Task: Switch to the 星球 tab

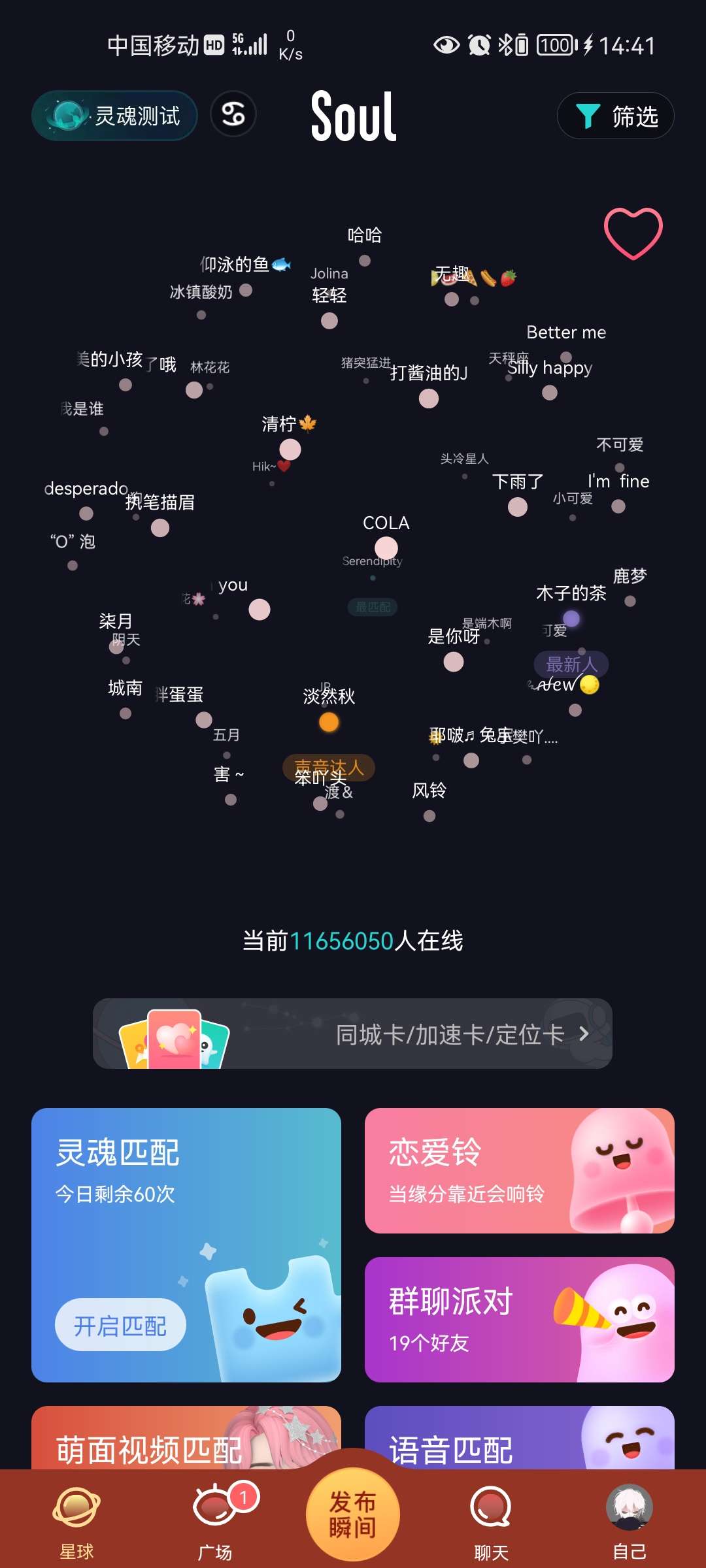Action: click(x=76, y=1521)
